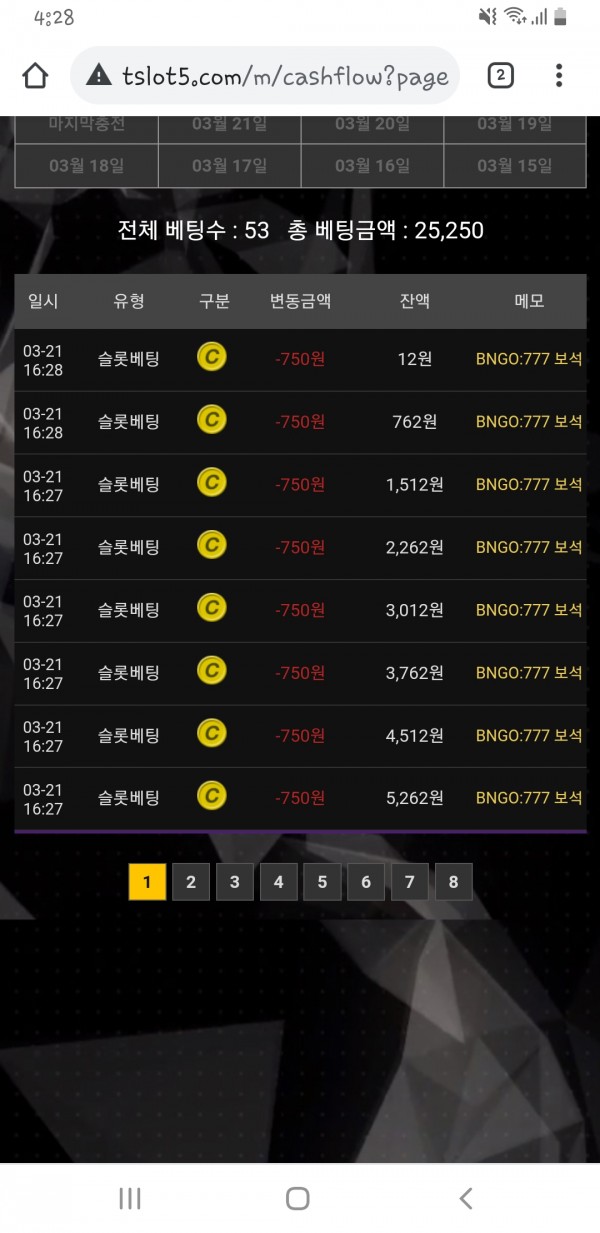Tap the address bar showing tslot5.com
The width and height of the screenshot is (600, 1233).
tap(265, 76)
